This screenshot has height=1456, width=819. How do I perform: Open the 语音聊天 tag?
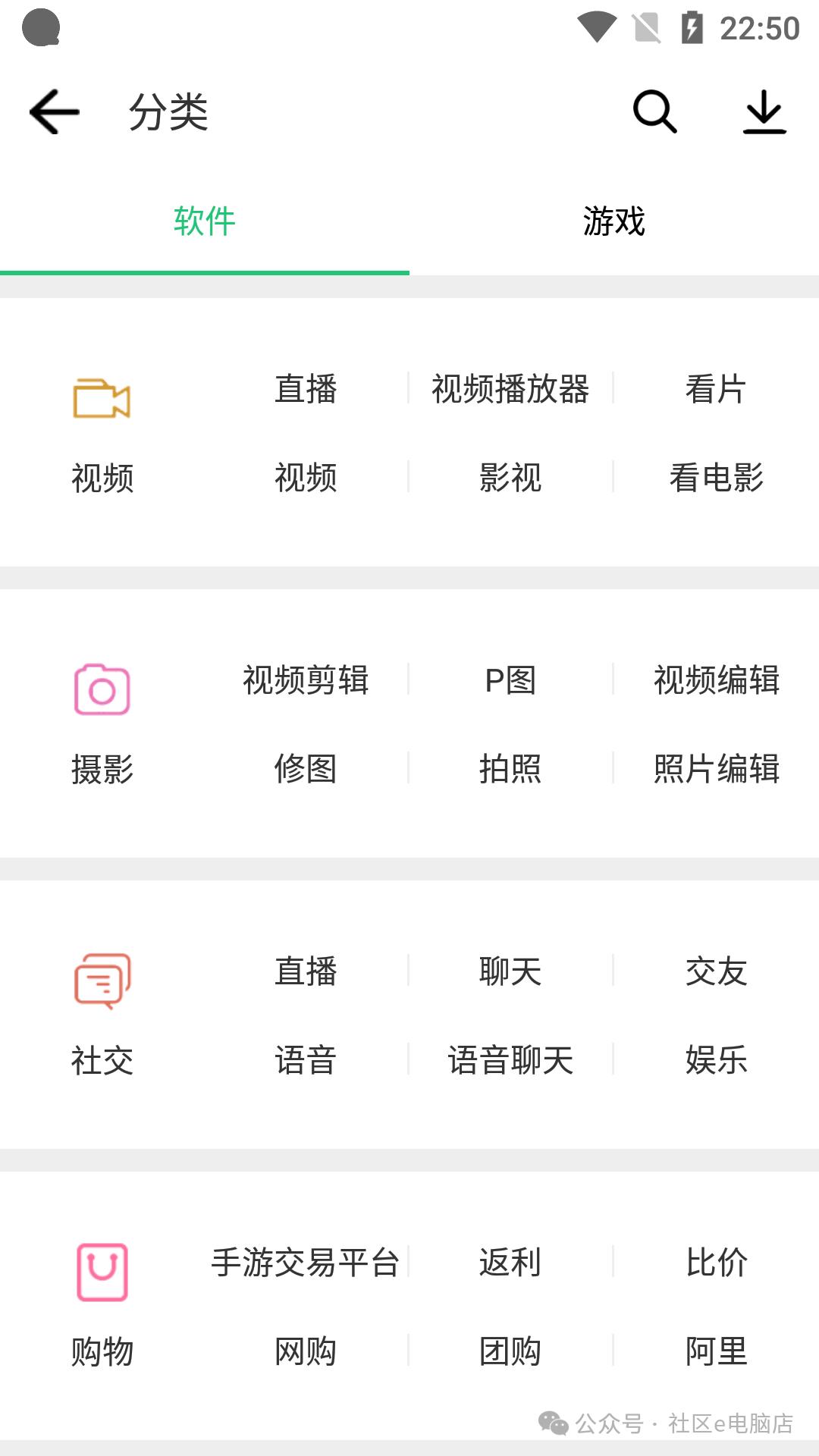[x=510, y=1059]
